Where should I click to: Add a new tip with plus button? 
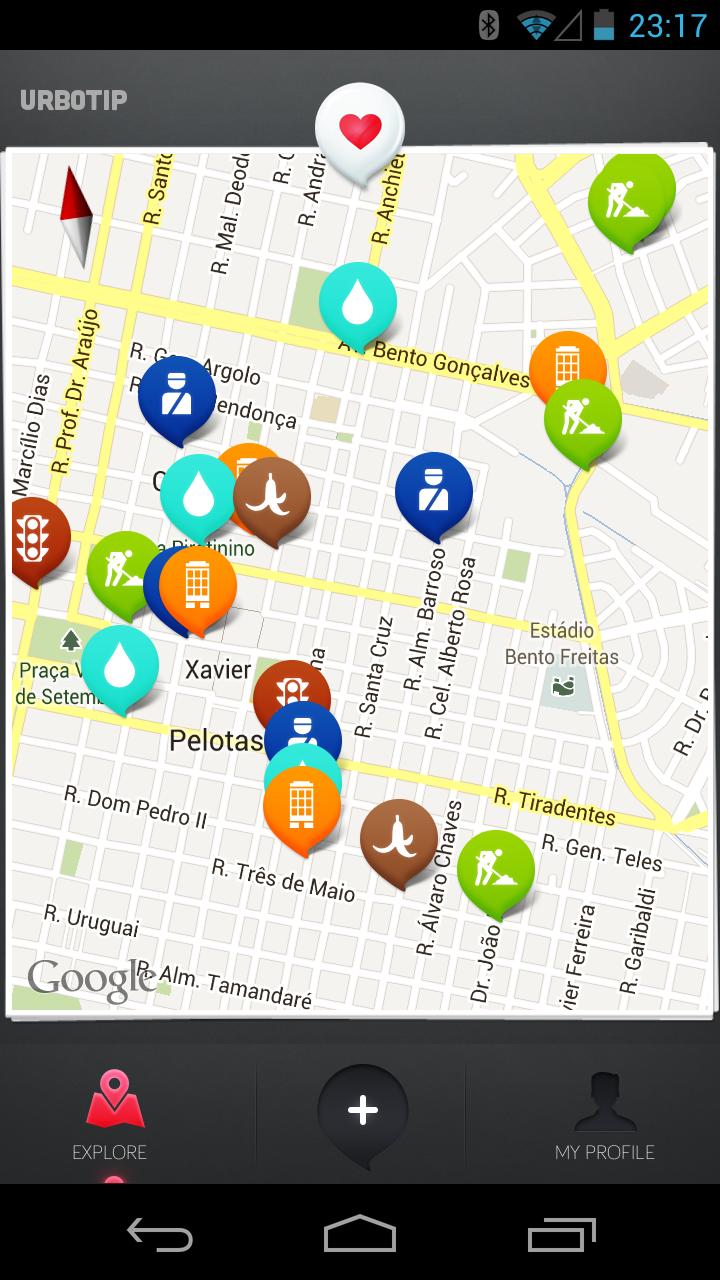[362, 1110]
